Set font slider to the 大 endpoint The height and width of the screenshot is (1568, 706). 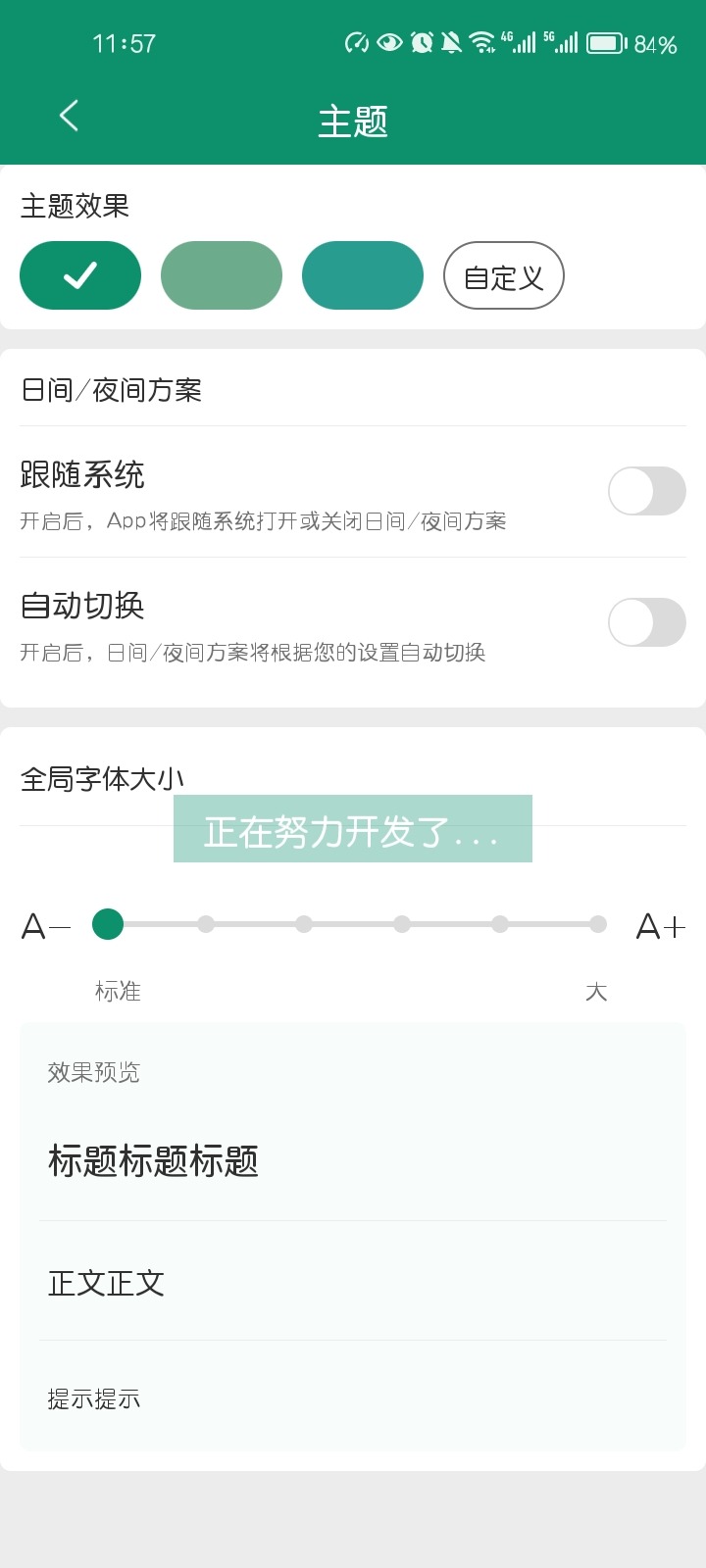pyautogui.click(x=598, y=924)
